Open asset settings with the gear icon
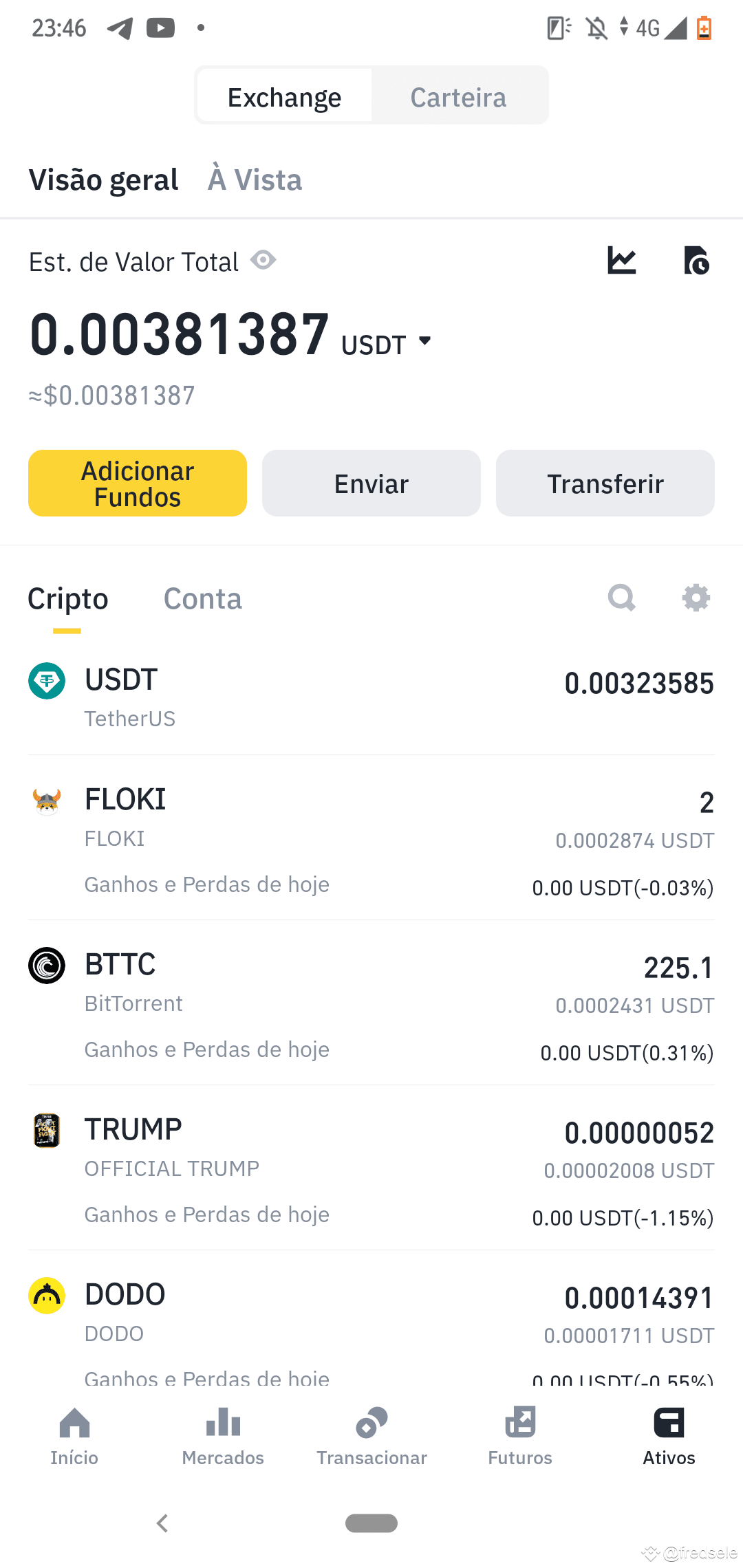This screenshot has width=743, height=1568. pos(696,598)
